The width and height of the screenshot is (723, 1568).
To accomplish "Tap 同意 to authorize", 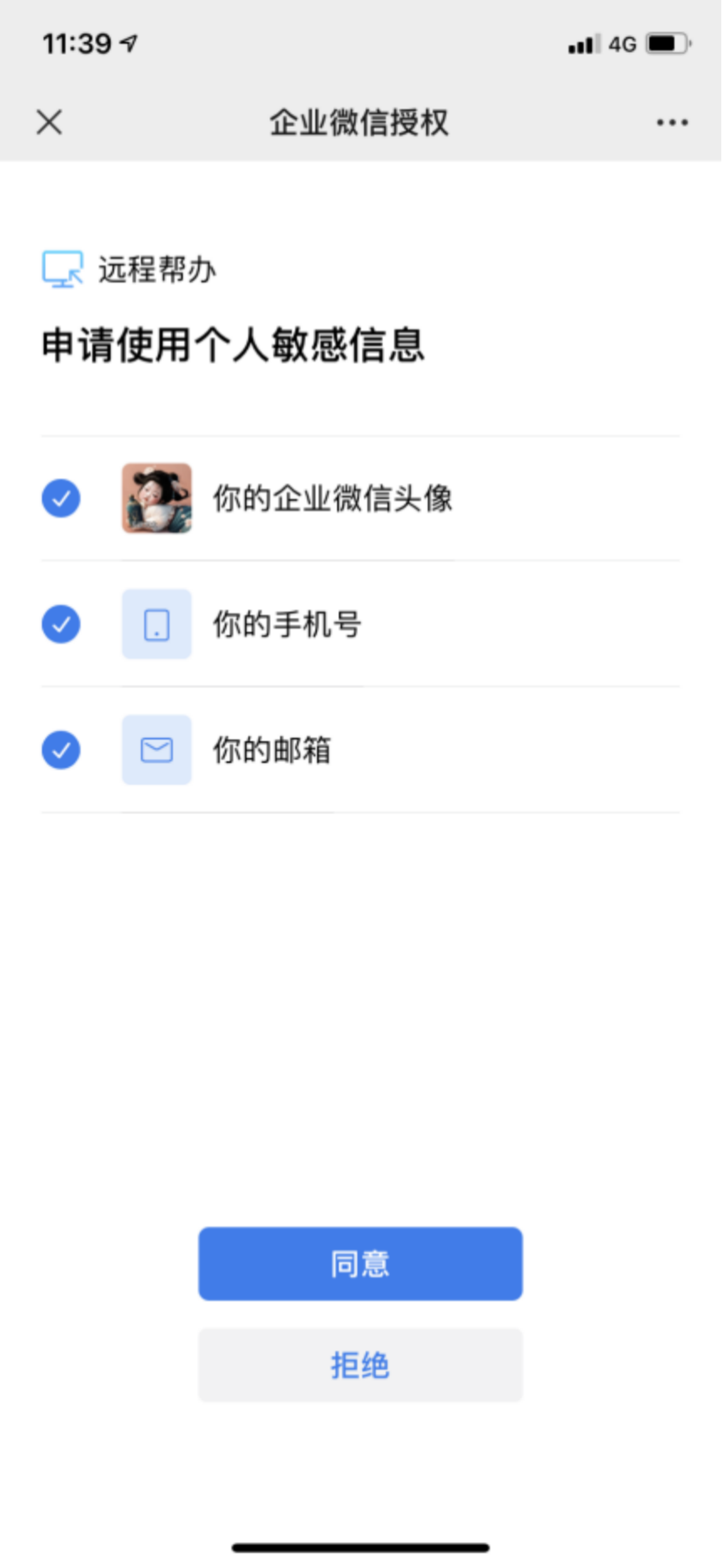I will coord(361,1263).
